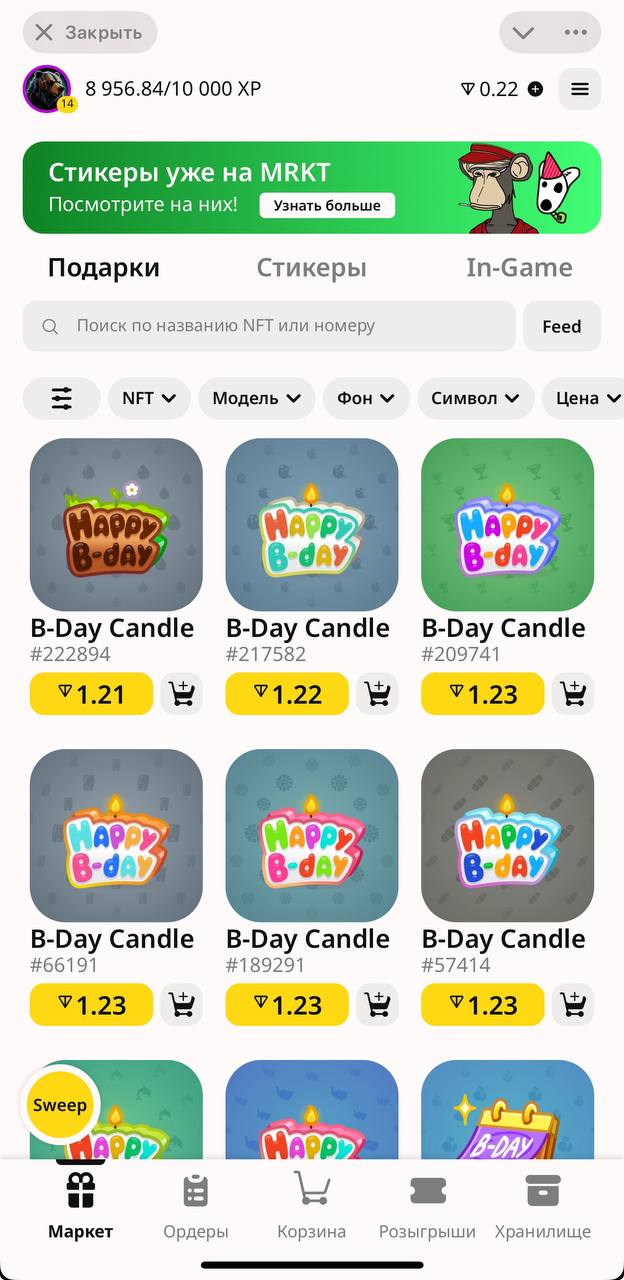Tap Узнать больше on the sticker banner
This screenshot has width=624, height=1280.
coord(327,205)
